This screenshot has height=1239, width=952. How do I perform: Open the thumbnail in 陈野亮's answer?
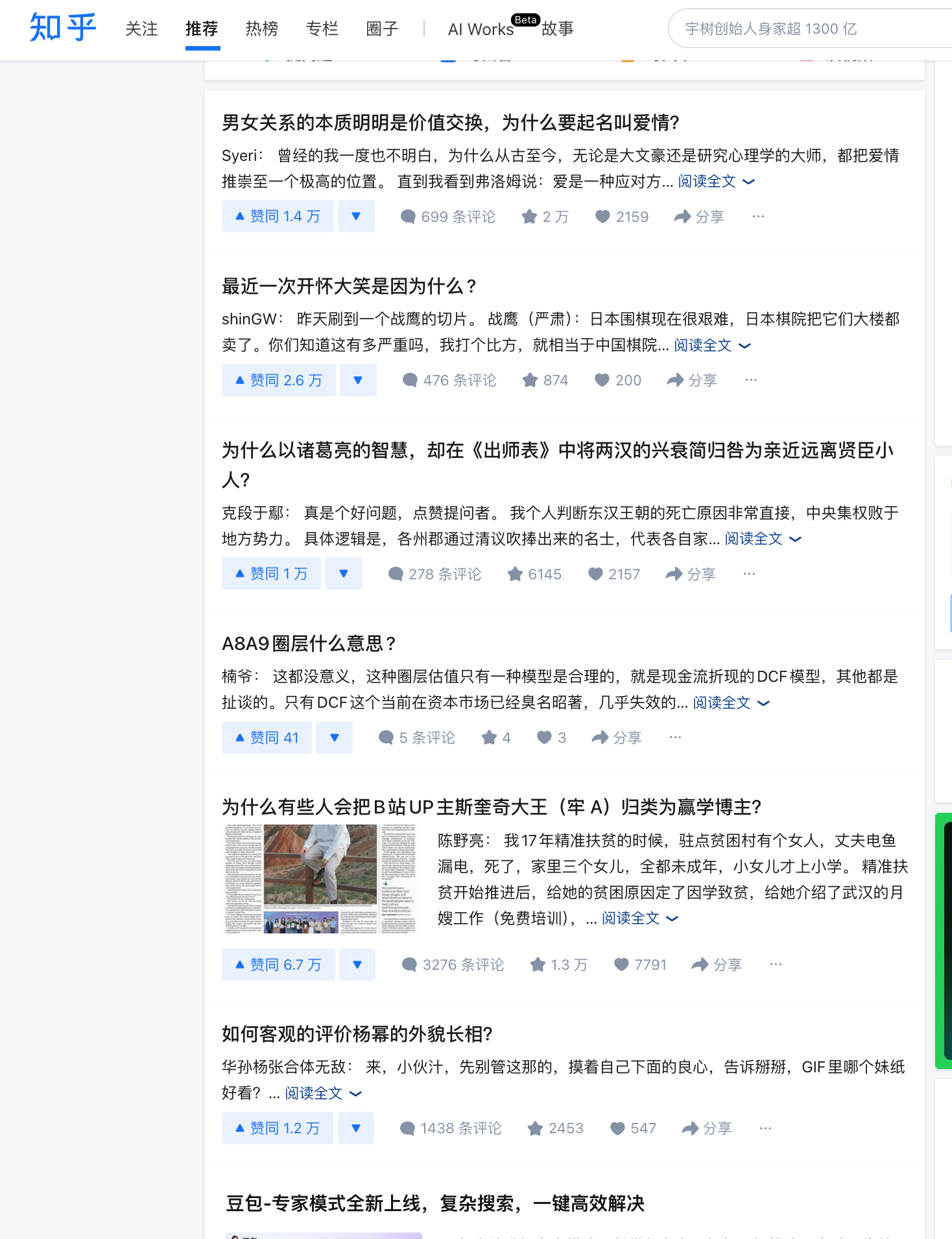pos(321,879)
